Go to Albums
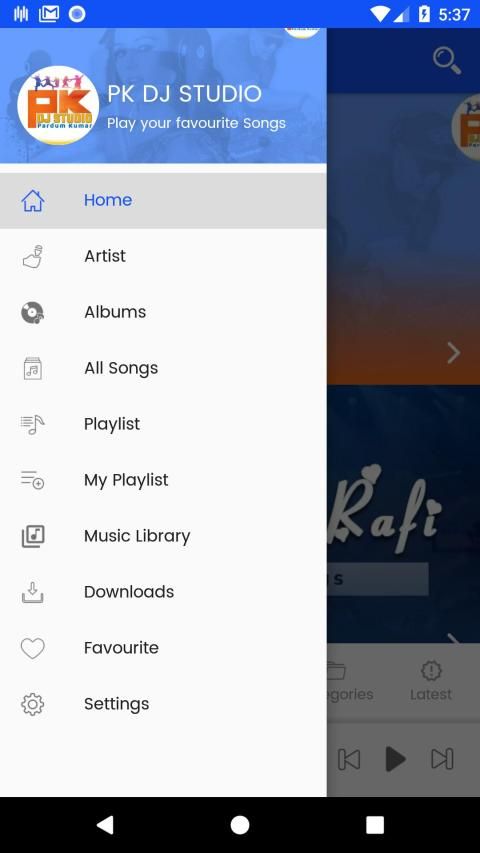Screen dimensions: 480x853 pos(163,312)
